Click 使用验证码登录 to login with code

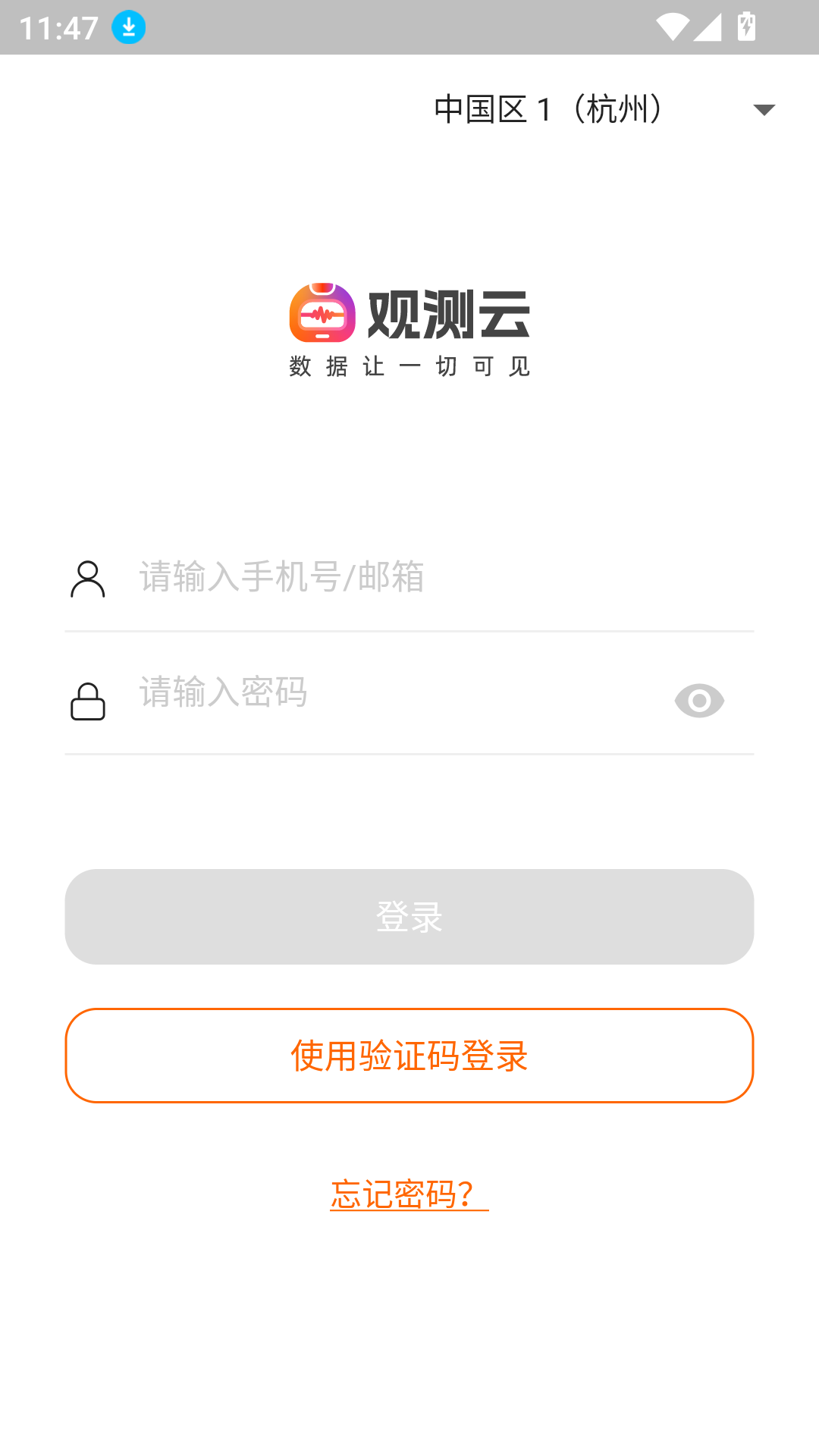(x=409, y=1055)
